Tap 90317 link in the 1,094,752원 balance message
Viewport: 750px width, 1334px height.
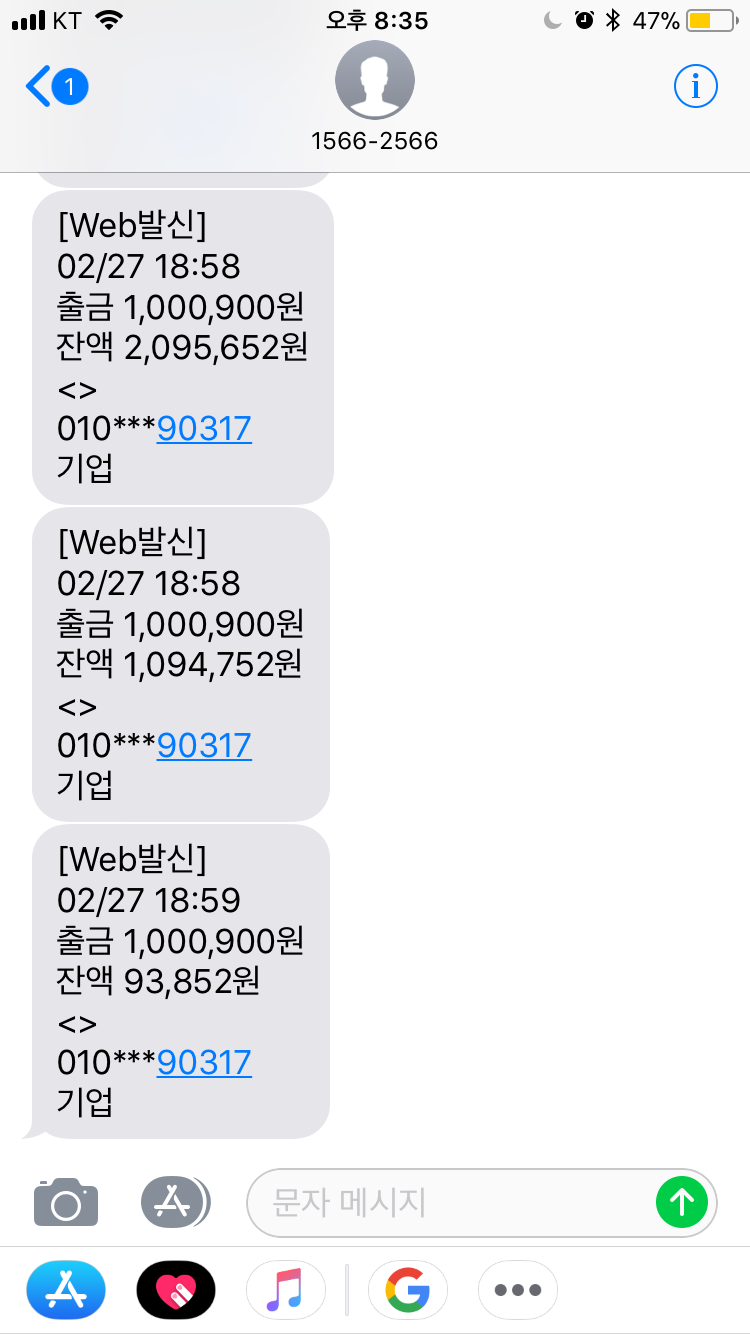(204, 746)
